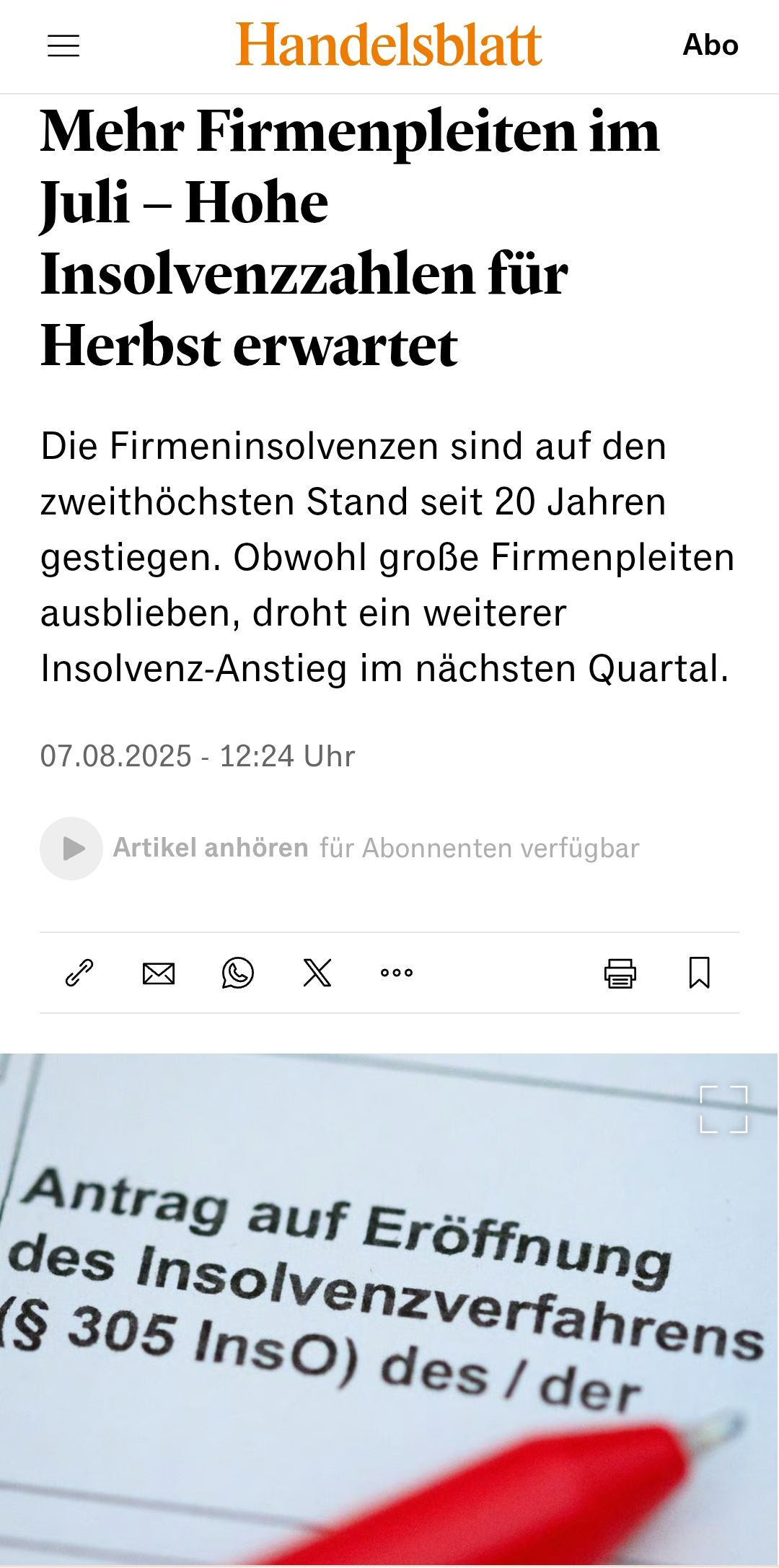The width and height of the screenshot is (779, 1568).
Task: Share article on X
Action: click(x=317, y=973)
